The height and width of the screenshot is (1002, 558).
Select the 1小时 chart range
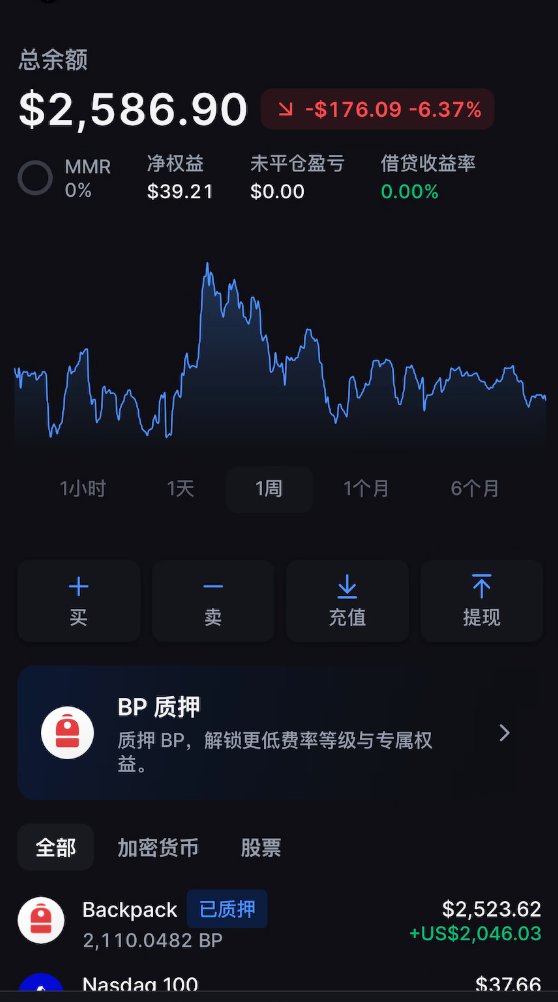coord(82,489)
